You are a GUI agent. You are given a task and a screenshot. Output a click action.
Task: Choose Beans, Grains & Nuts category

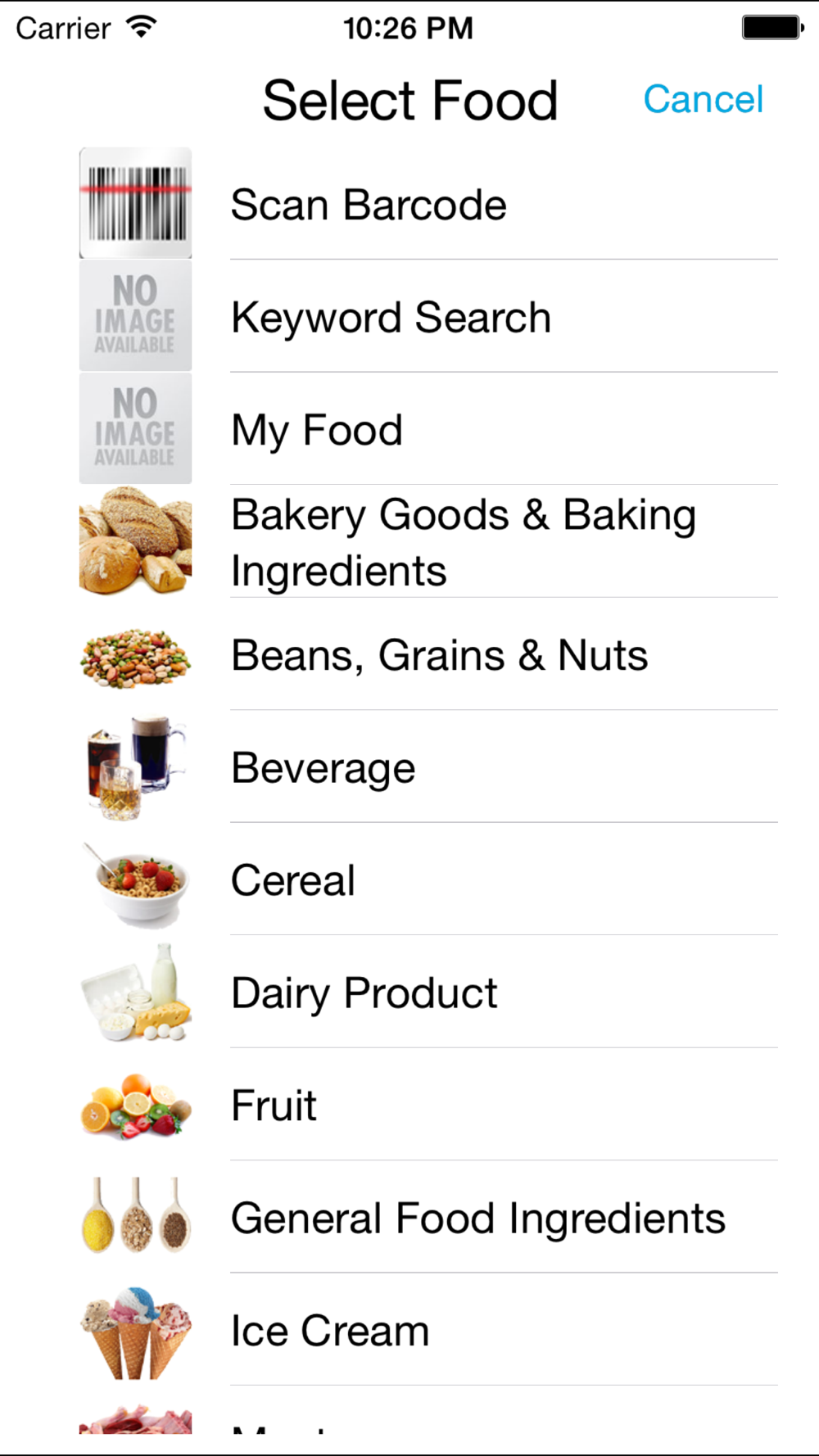pyautogui.click(x=409, y=654)
